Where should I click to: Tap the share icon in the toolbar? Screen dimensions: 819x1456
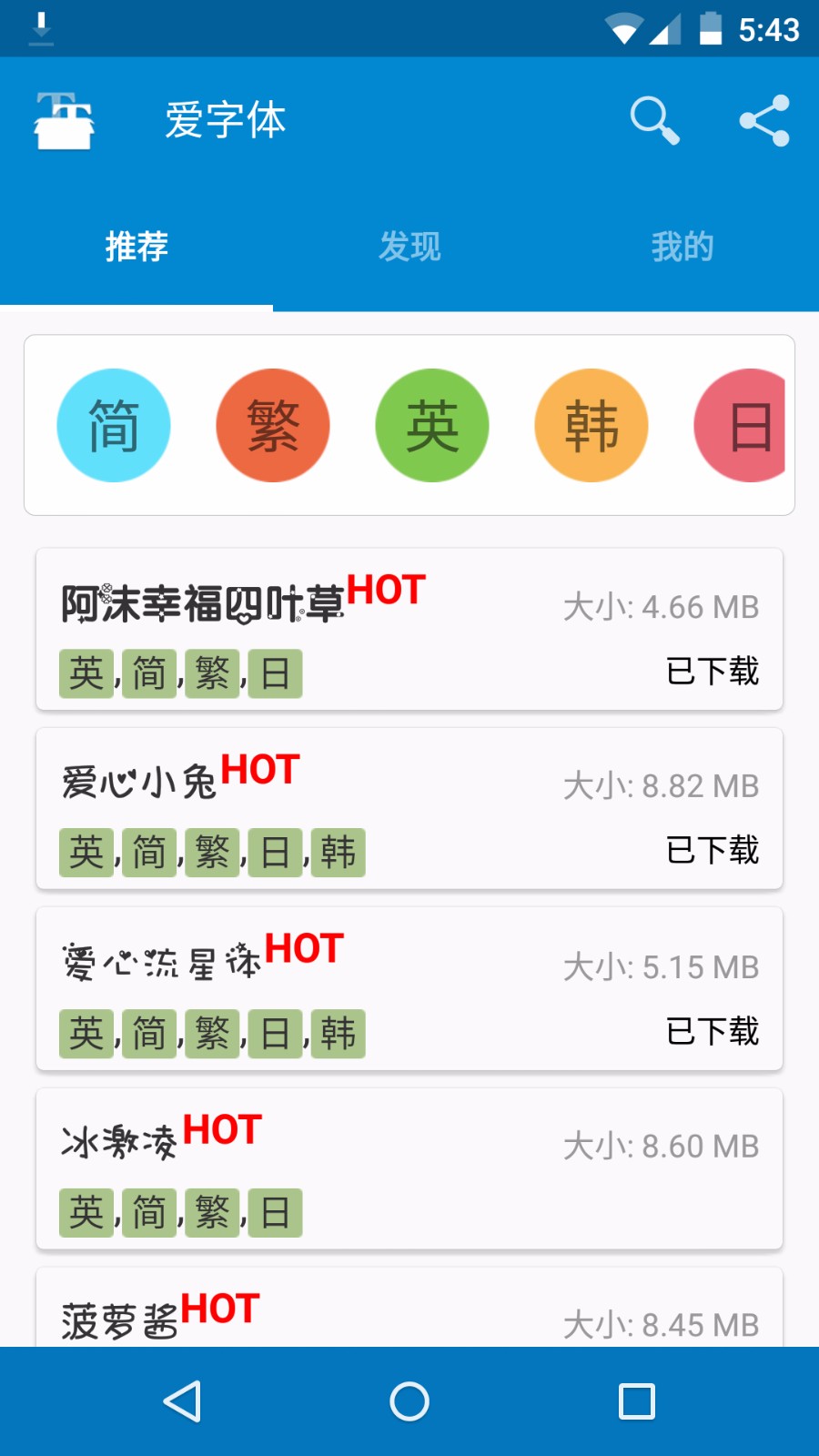click(x=764, y=118)
